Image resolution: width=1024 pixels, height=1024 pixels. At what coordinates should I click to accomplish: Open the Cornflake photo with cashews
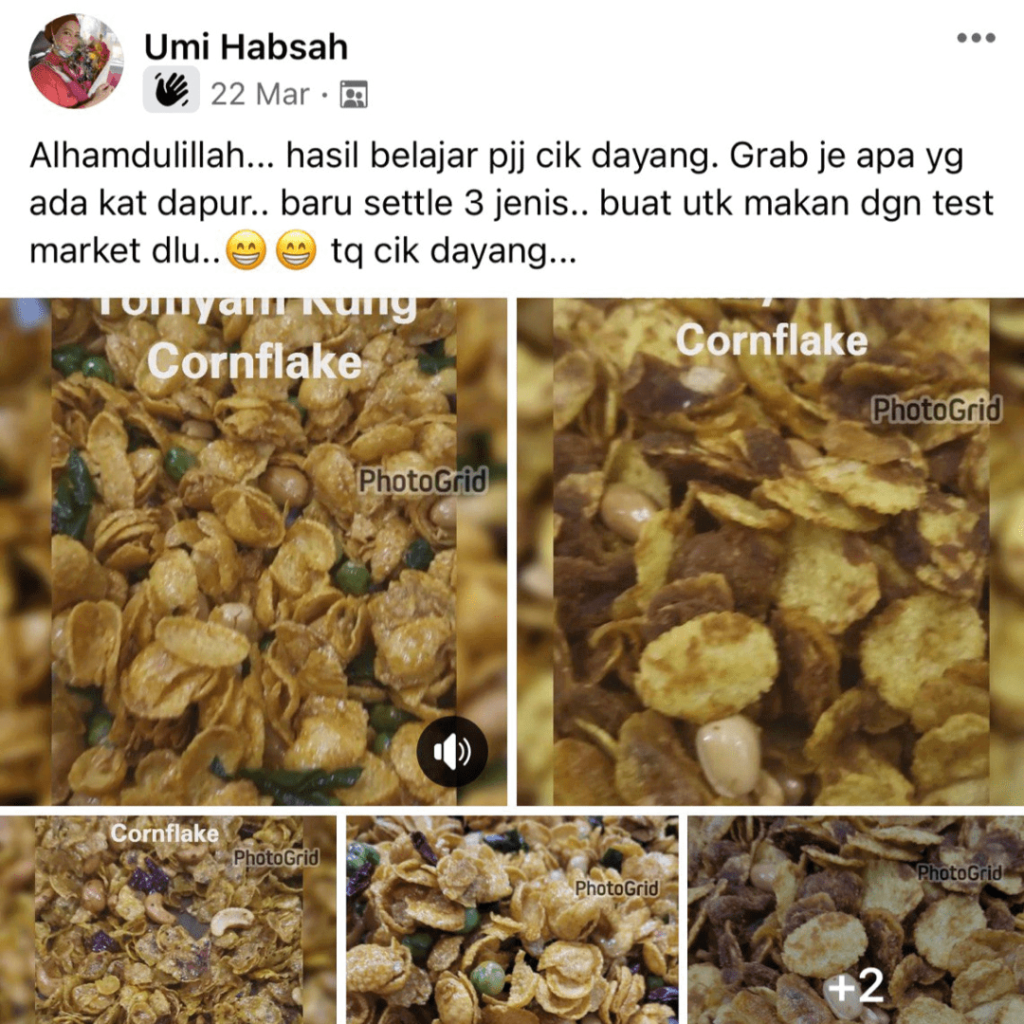pyautogui.click(x=168, y=920)
